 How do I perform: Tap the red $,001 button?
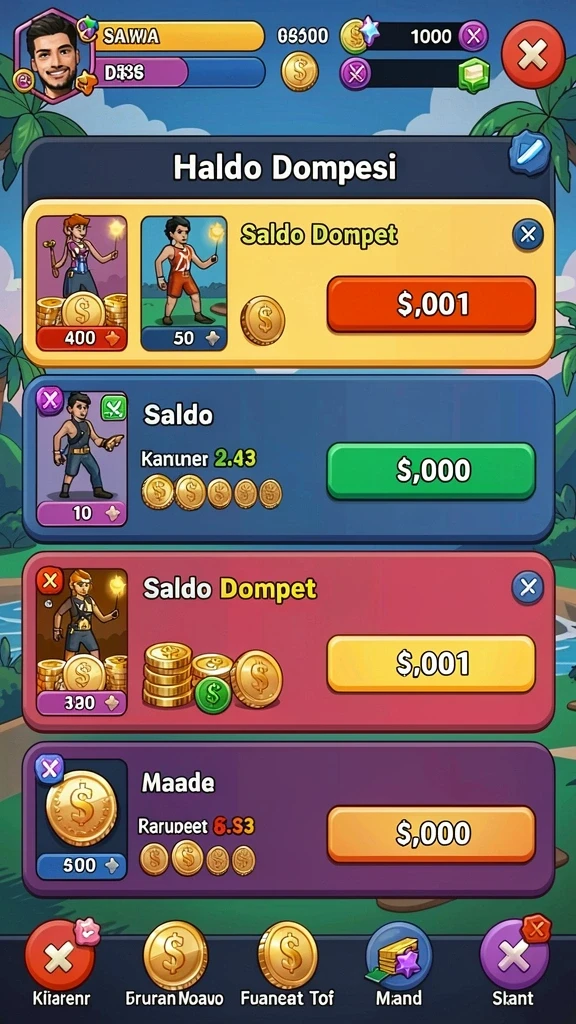431,304
